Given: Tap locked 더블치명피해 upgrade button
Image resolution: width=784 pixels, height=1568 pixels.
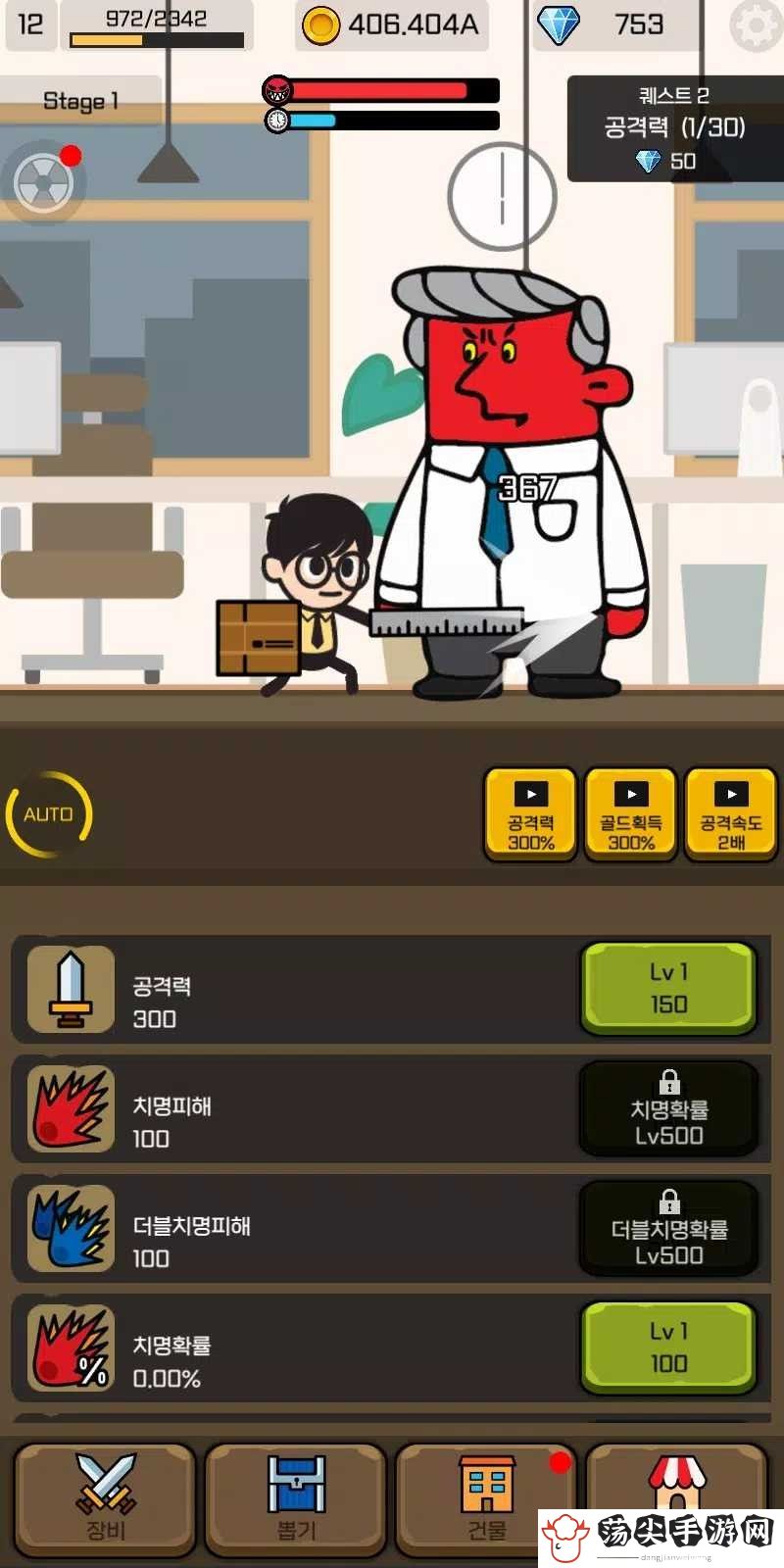Looking at the screenshot, I should point(668,1228).
